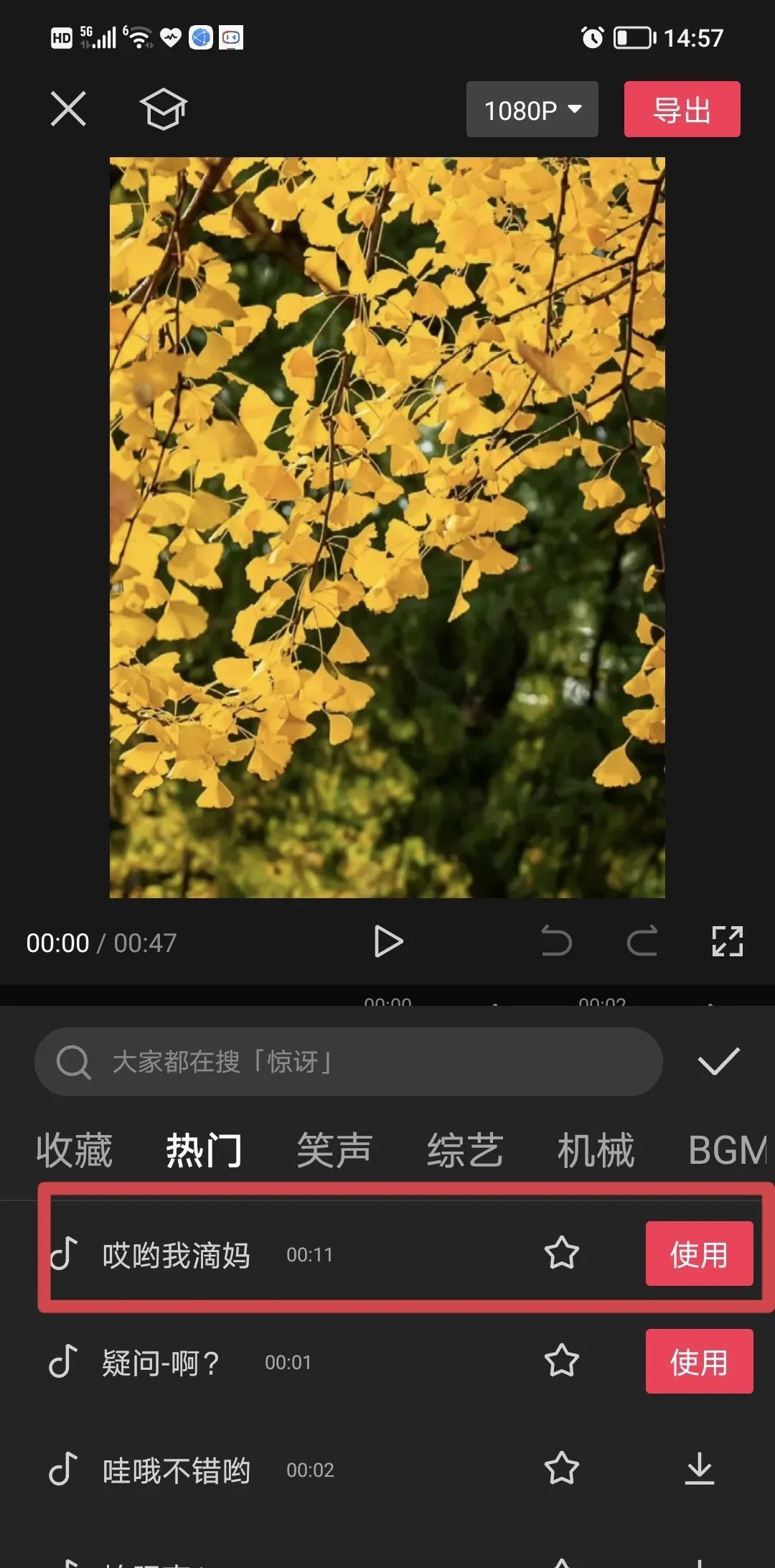Favorite the 疑问-啊? sound effect
This screenshot has height=1568, width=775.
pos(561,1361)
